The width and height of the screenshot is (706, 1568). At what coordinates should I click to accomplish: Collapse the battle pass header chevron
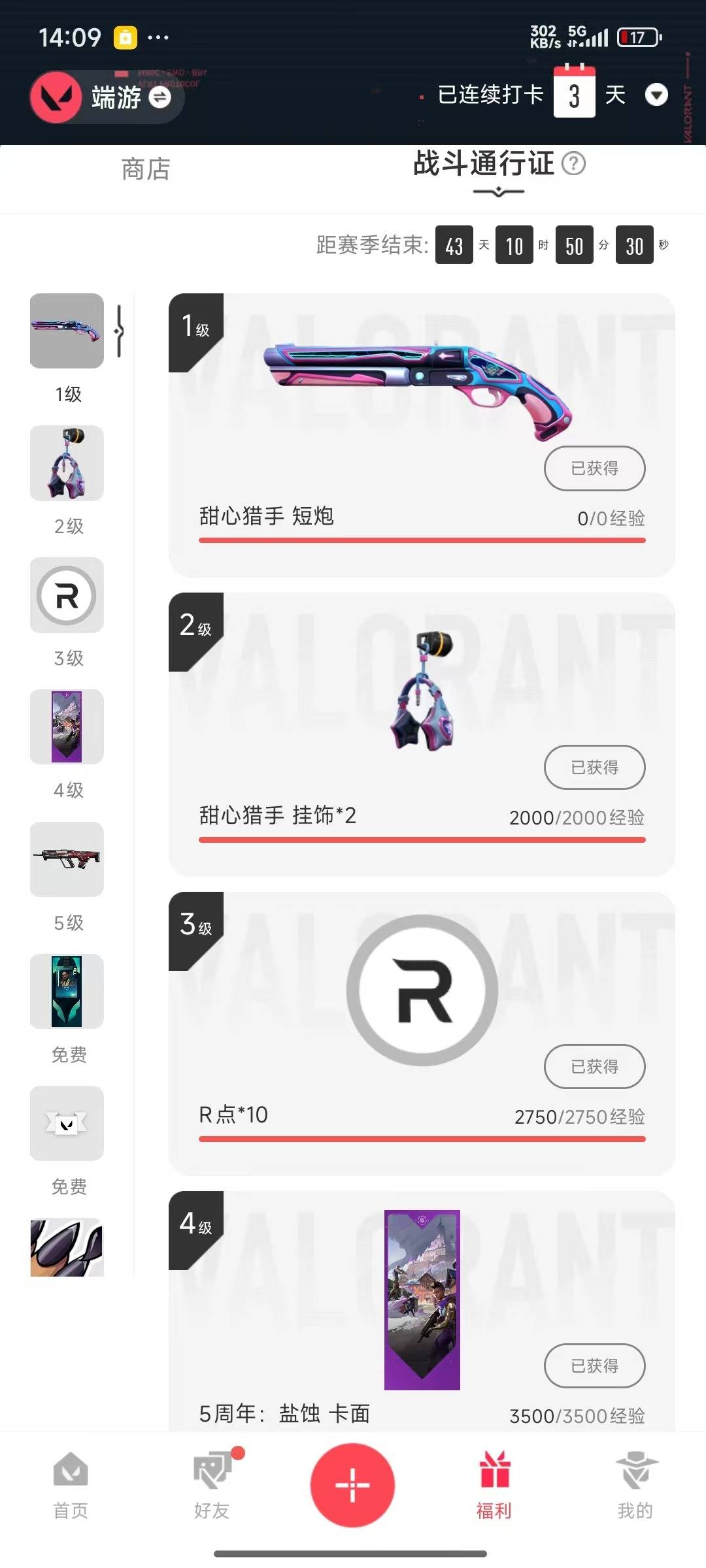coord(498,190)
